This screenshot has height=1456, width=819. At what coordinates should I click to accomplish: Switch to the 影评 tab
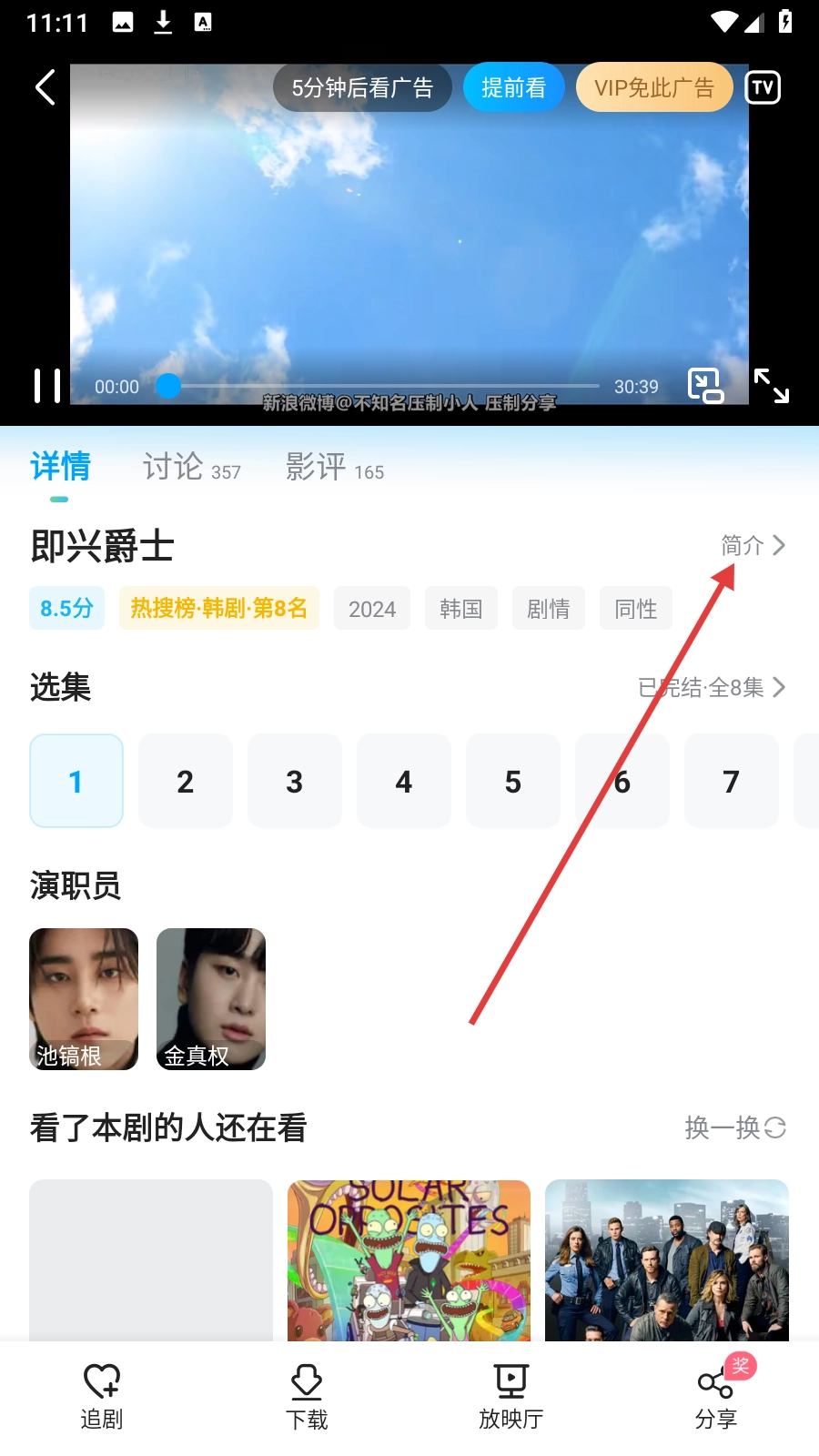tap(334, 468)
